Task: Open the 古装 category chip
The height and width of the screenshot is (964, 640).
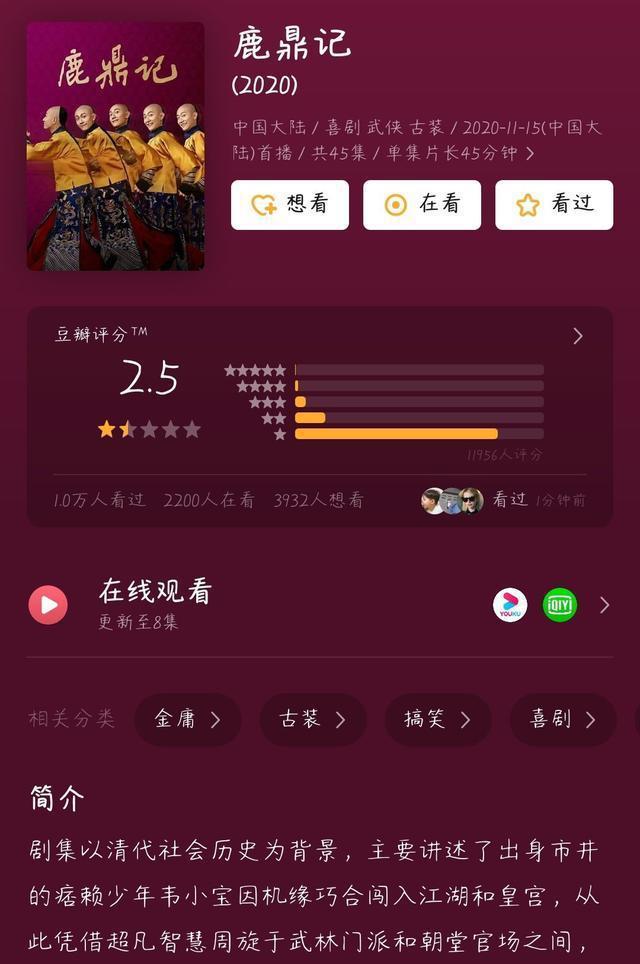Action: tap(313, 719)
